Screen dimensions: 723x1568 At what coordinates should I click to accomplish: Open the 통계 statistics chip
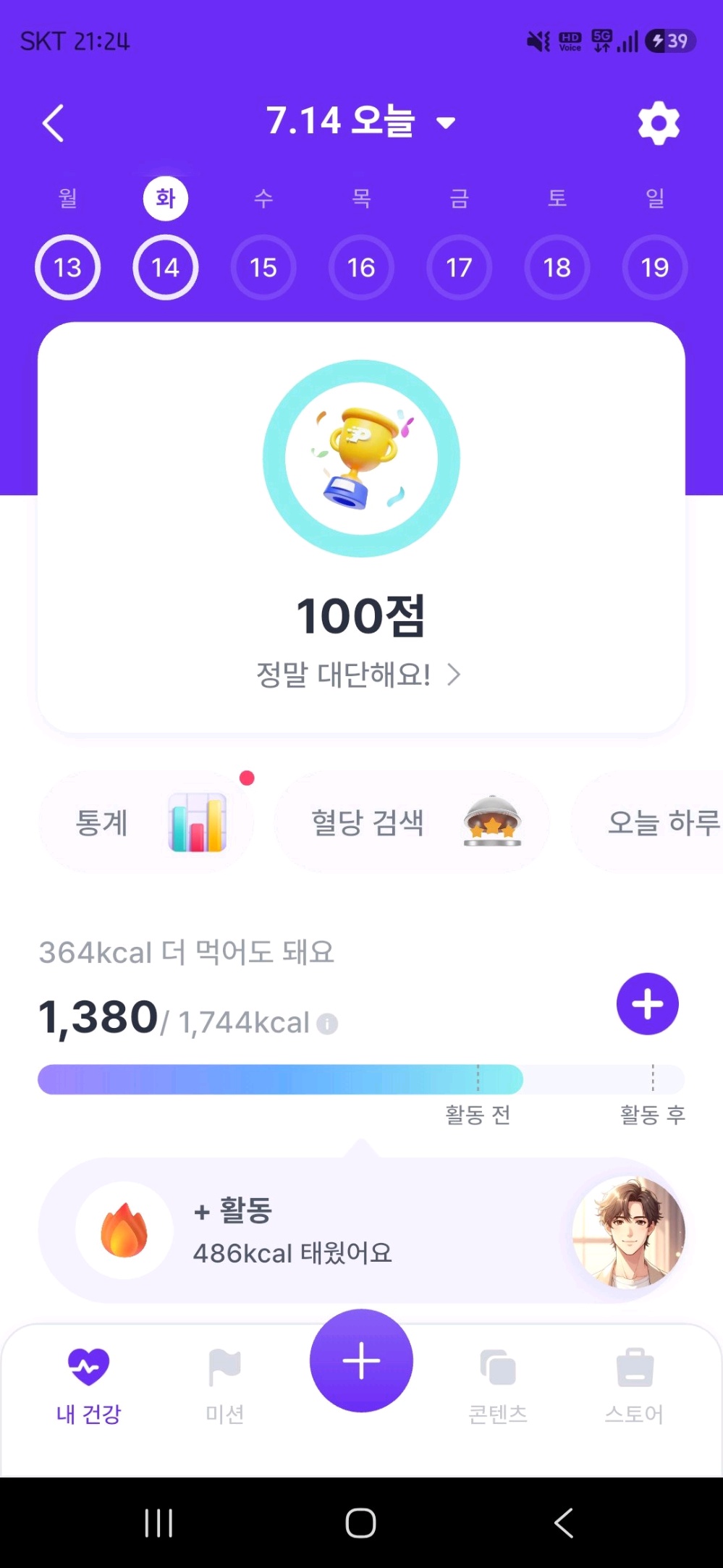[146, 823]
